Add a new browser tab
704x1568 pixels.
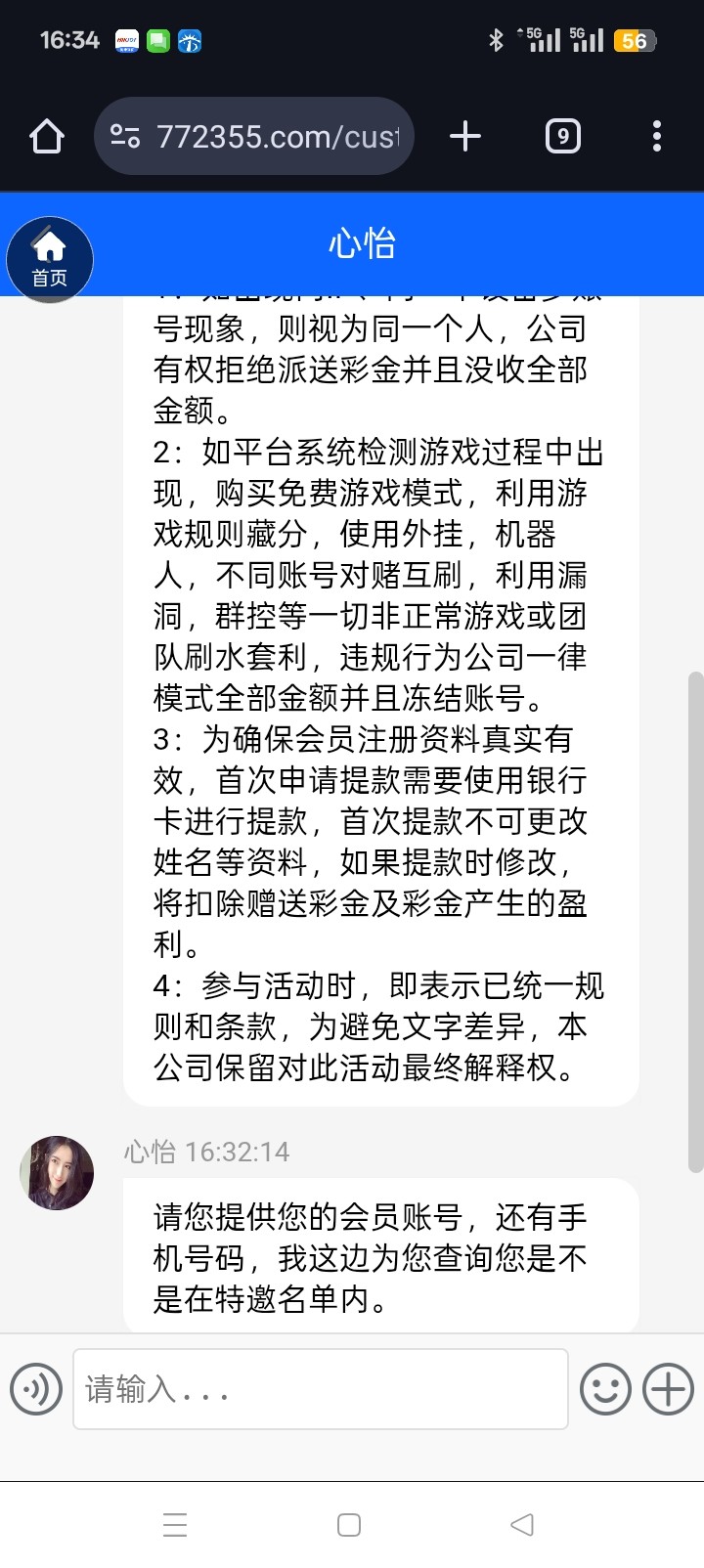465,137
